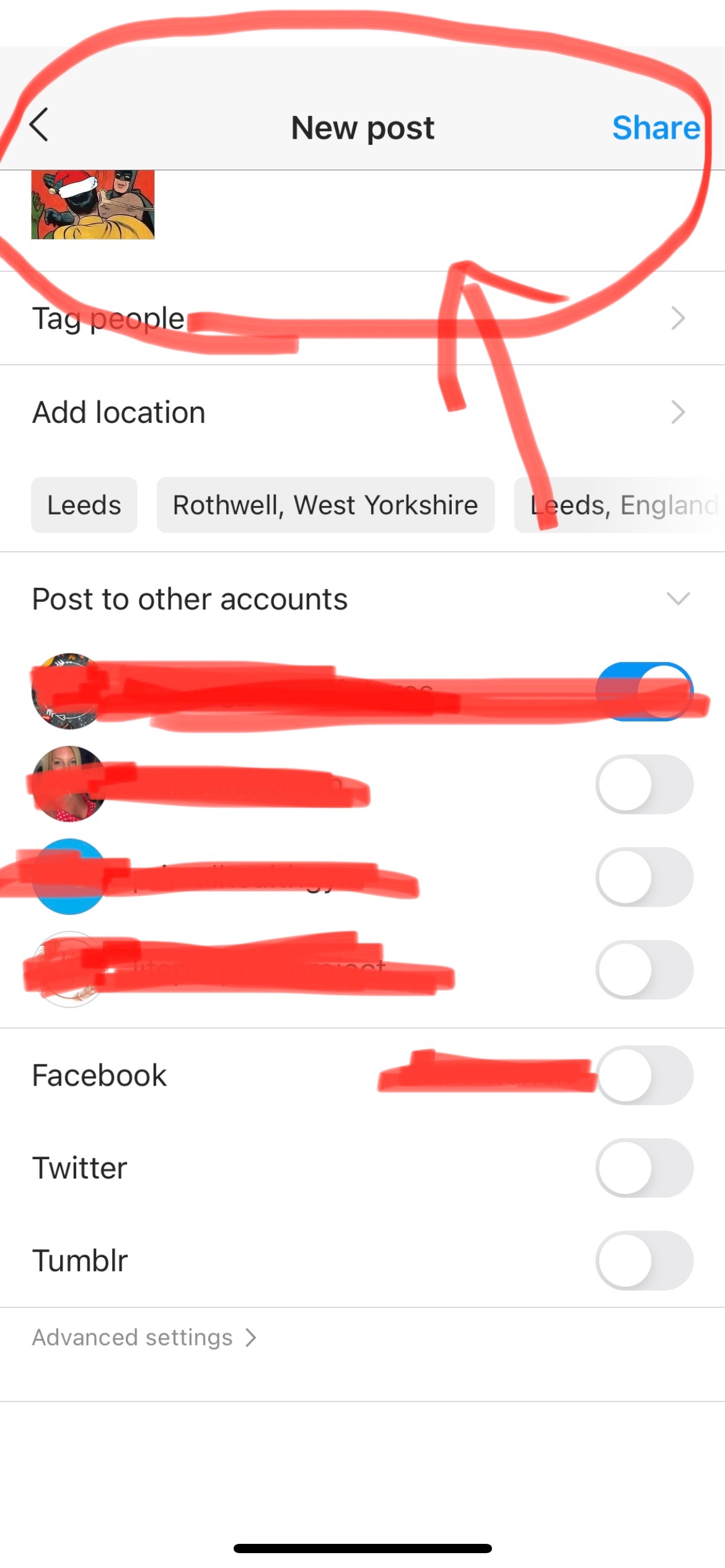
Task: Enable sharing to Tumblr
Action: (x=644, y=1261)
